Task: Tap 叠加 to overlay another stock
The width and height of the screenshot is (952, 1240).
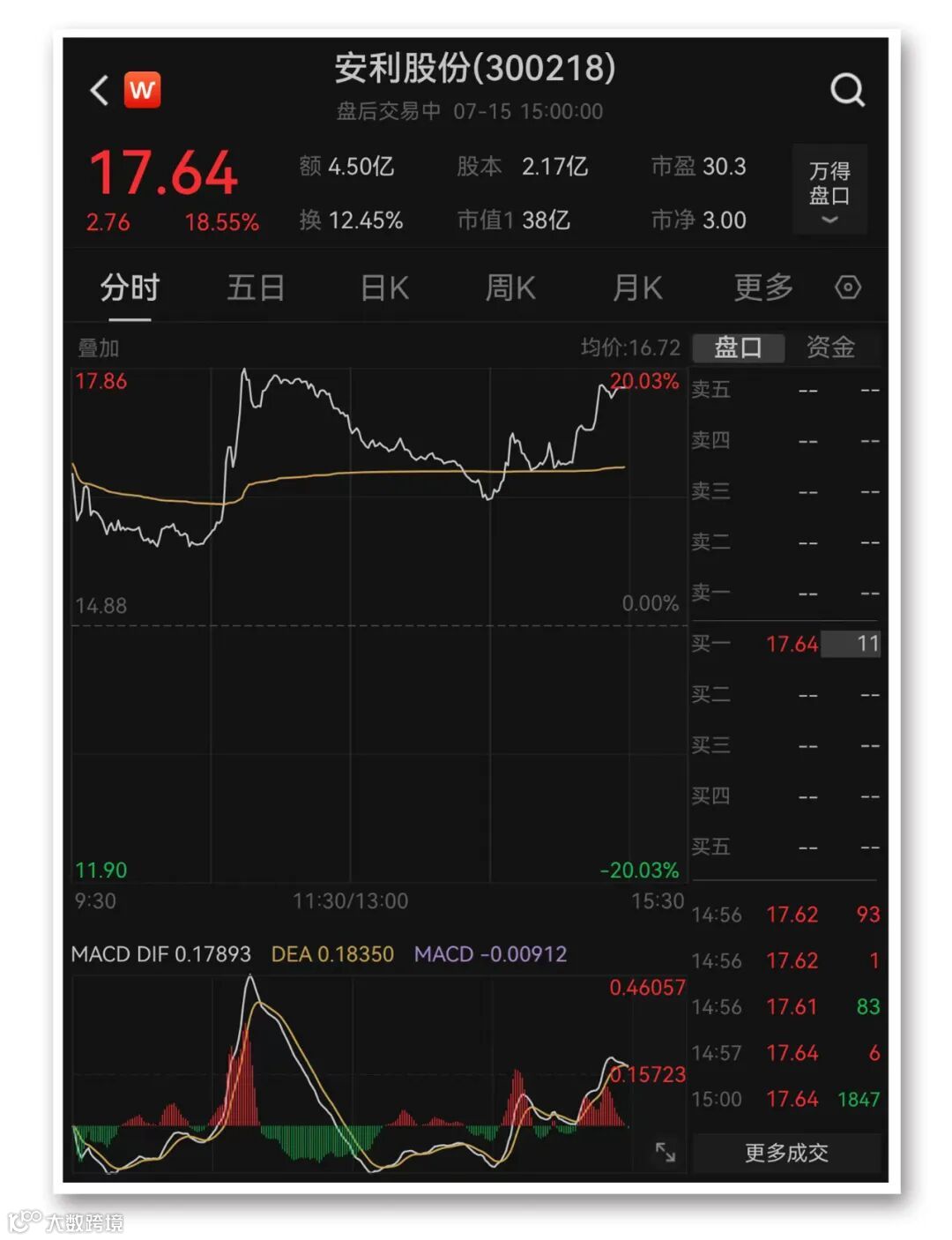Action: 98,348
